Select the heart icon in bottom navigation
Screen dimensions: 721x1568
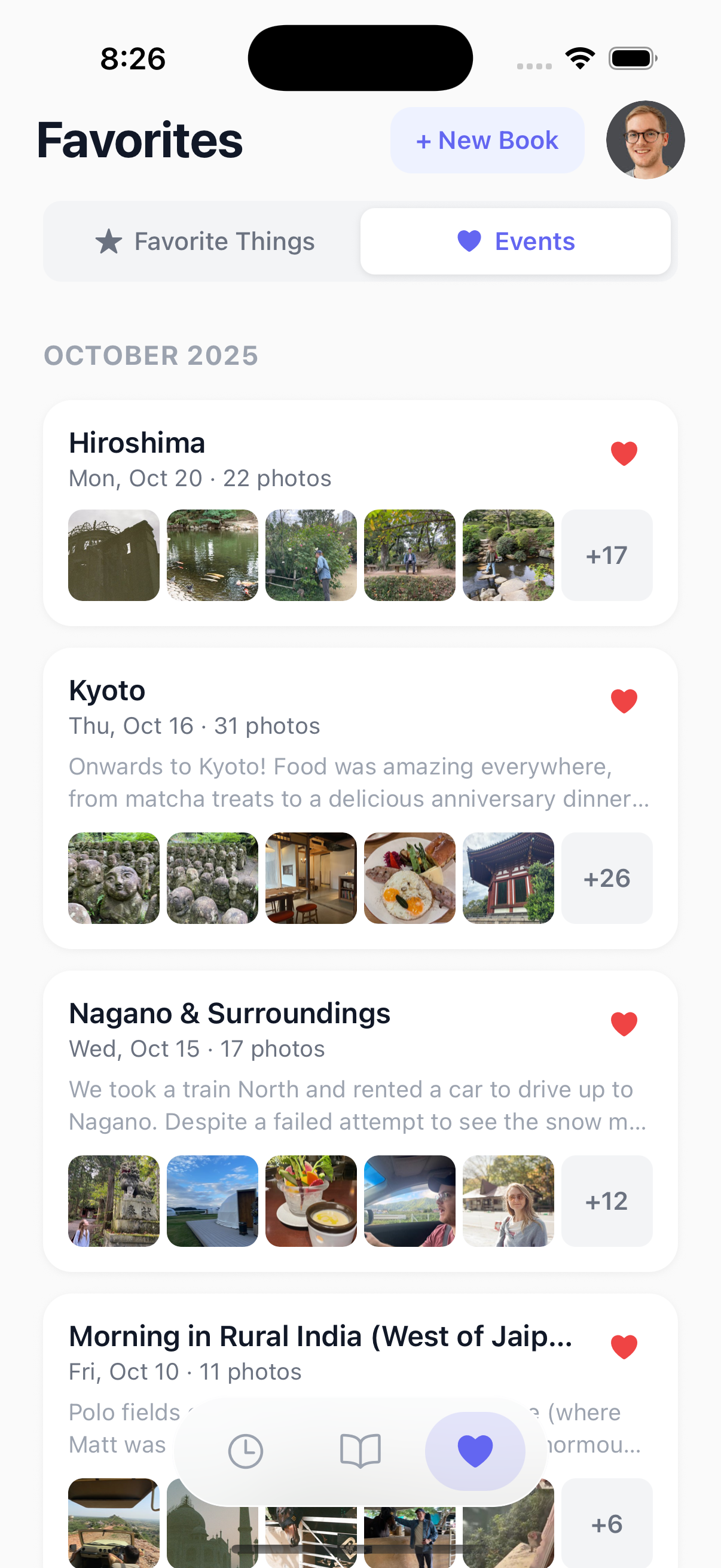pos(475,1451)
